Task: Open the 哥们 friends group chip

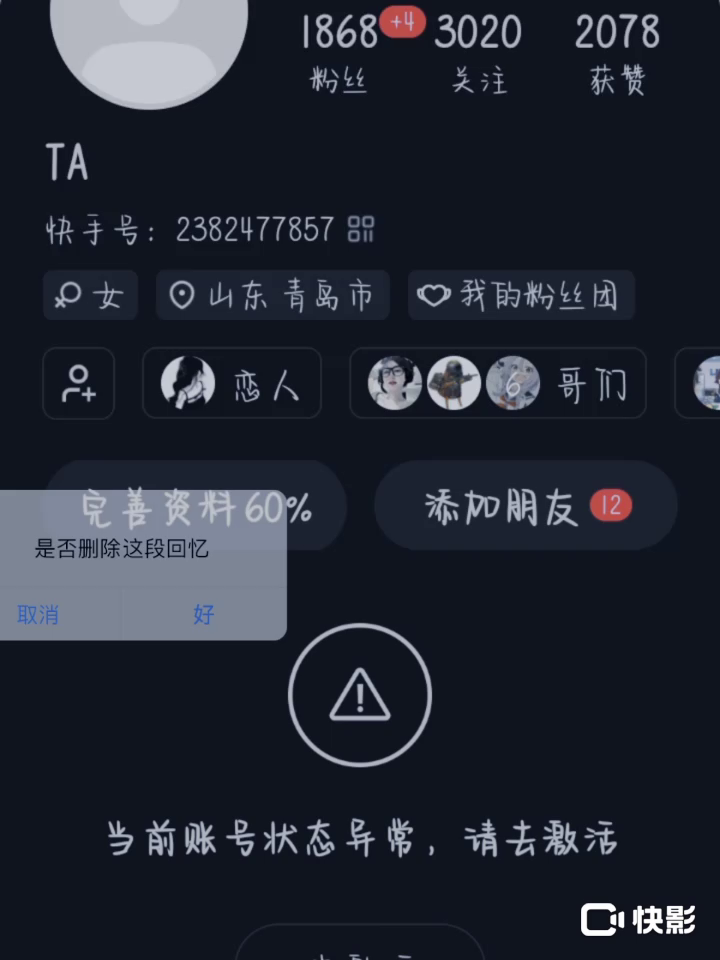Action: pyautogui.click(x=497, y=383)
